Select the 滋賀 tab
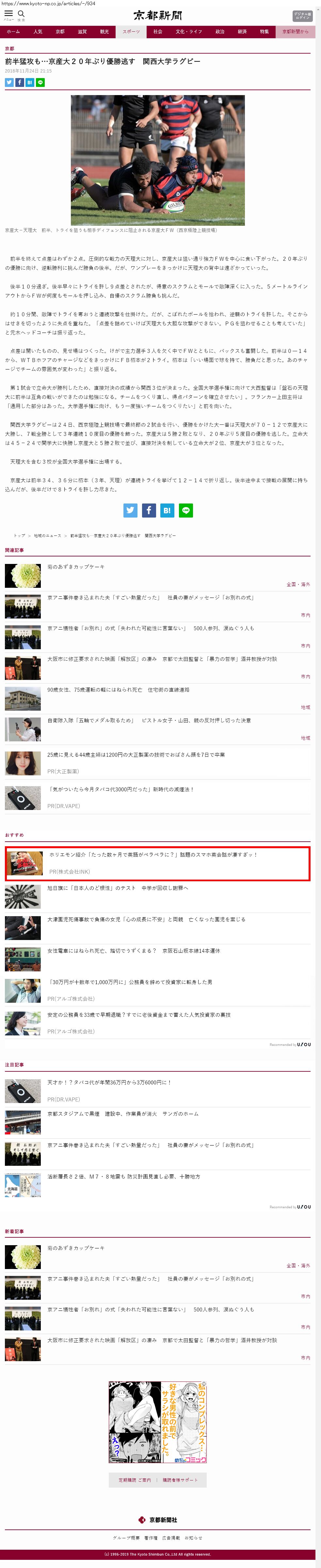The width and height of the screenshot is (321, 1568). (x=82, y=32)
